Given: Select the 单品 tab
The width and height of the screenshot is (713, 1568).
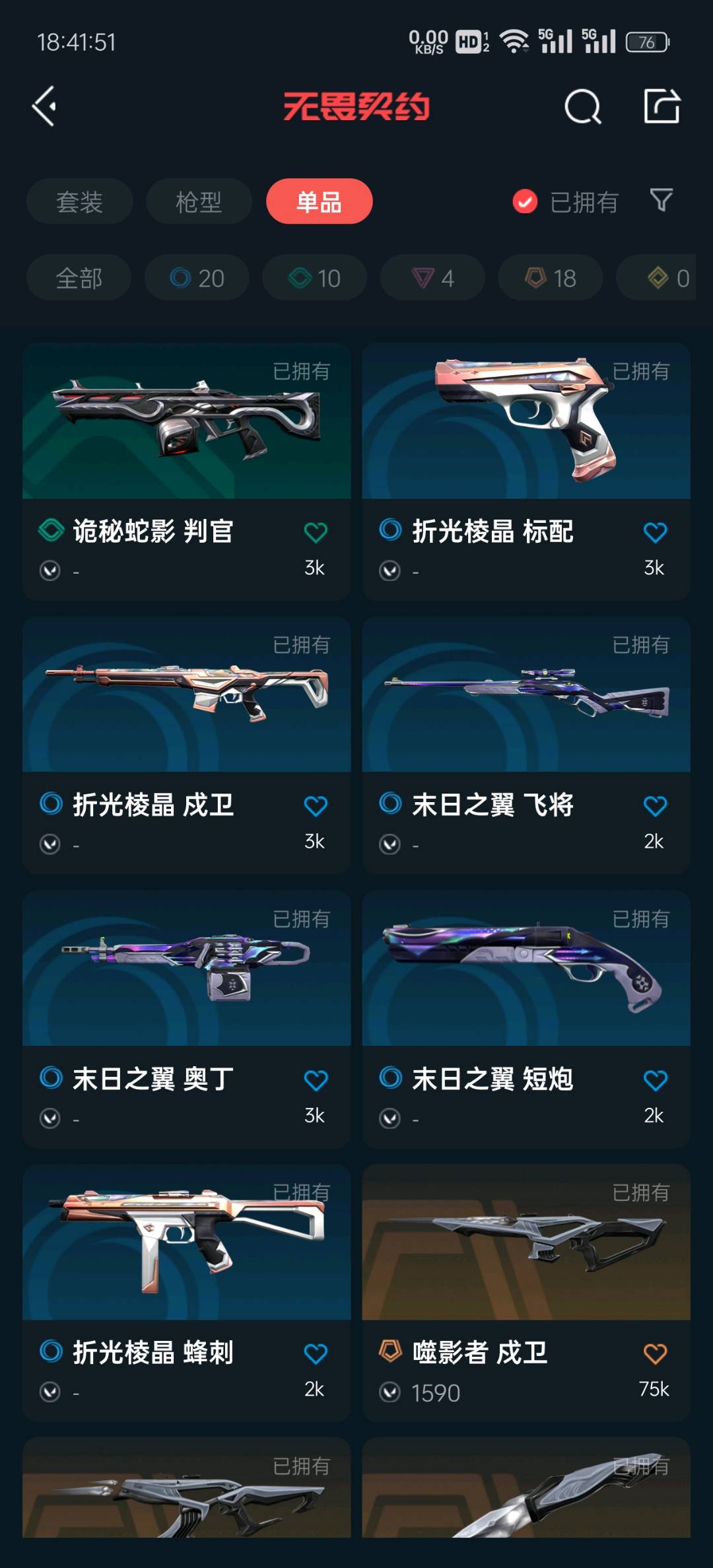Looking at the screenshot, I should 319,201.
